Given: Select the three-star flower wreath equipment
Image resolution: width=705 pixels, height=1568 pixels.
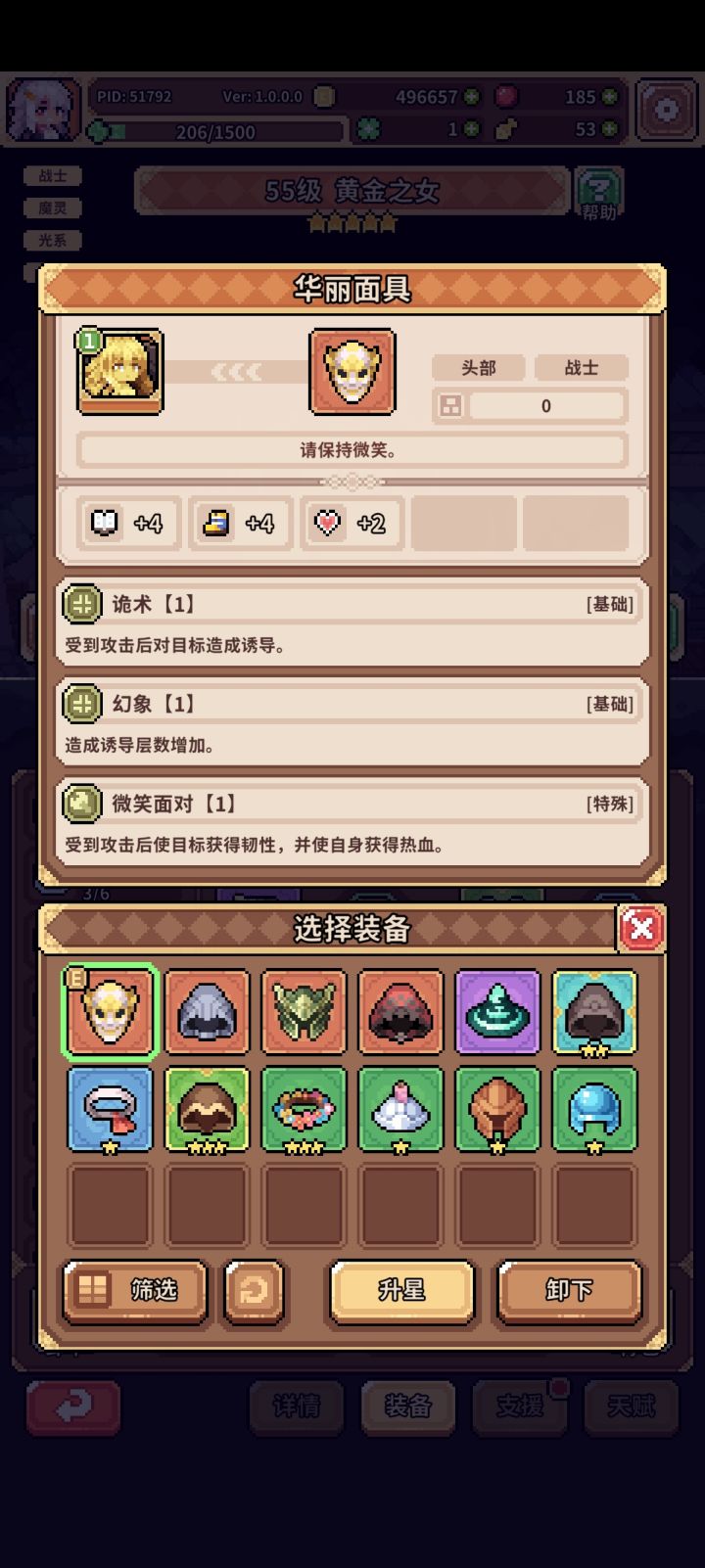Looking at the screenshot, I should click(x=304, y=1109).
